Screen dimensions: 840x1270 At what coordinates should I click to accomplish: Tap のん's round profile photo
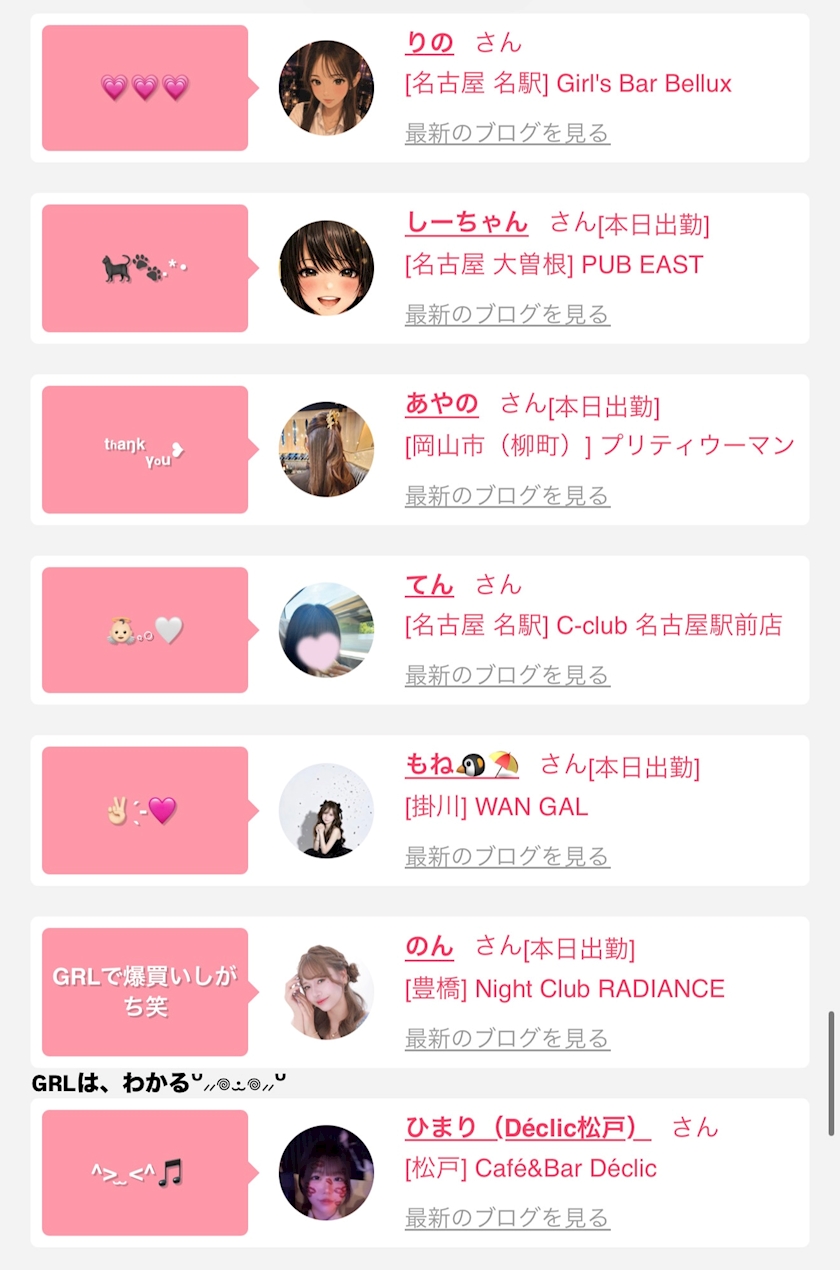point(326,992)
